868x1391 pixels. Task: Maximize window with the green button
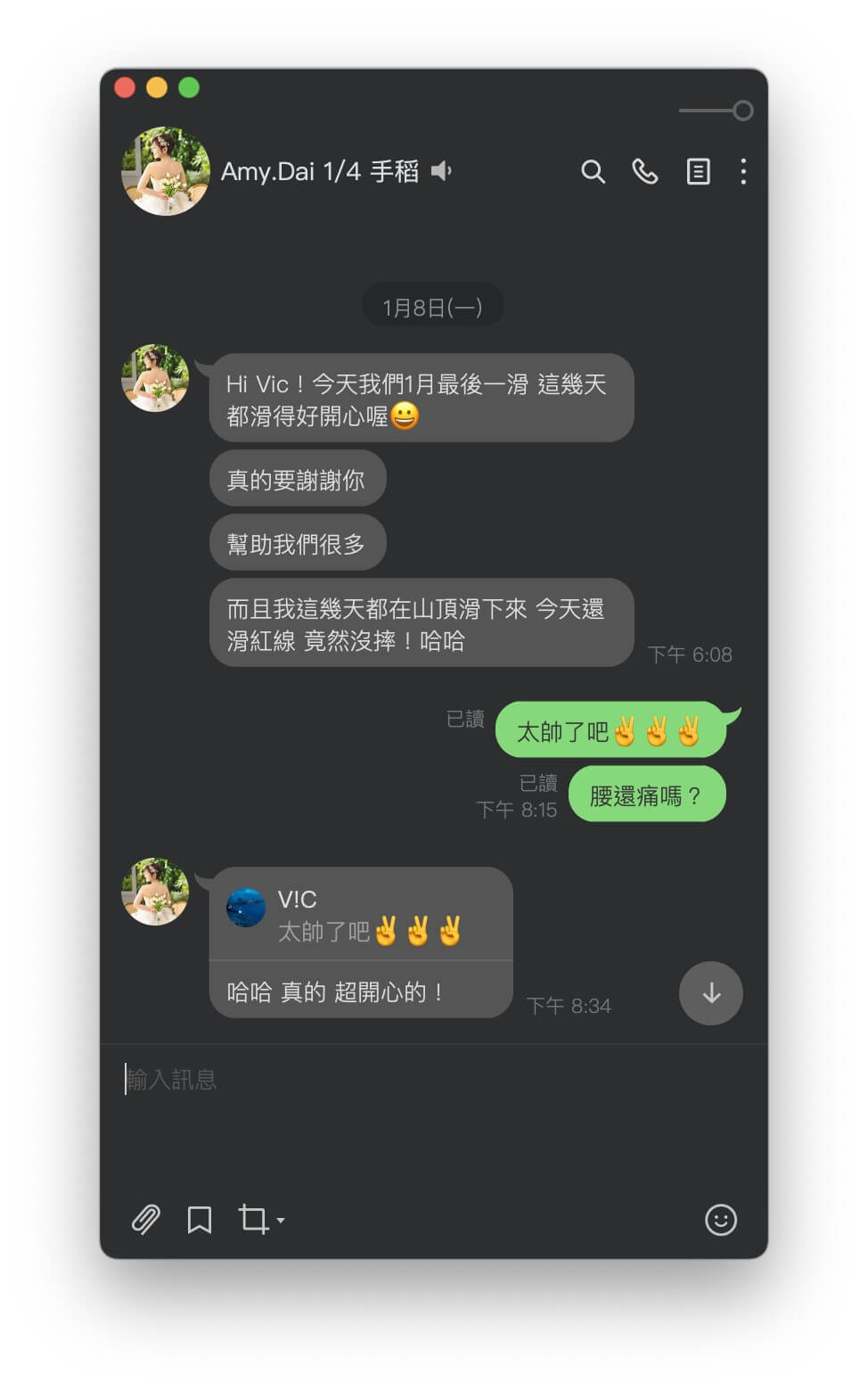[x=189, y=87]
